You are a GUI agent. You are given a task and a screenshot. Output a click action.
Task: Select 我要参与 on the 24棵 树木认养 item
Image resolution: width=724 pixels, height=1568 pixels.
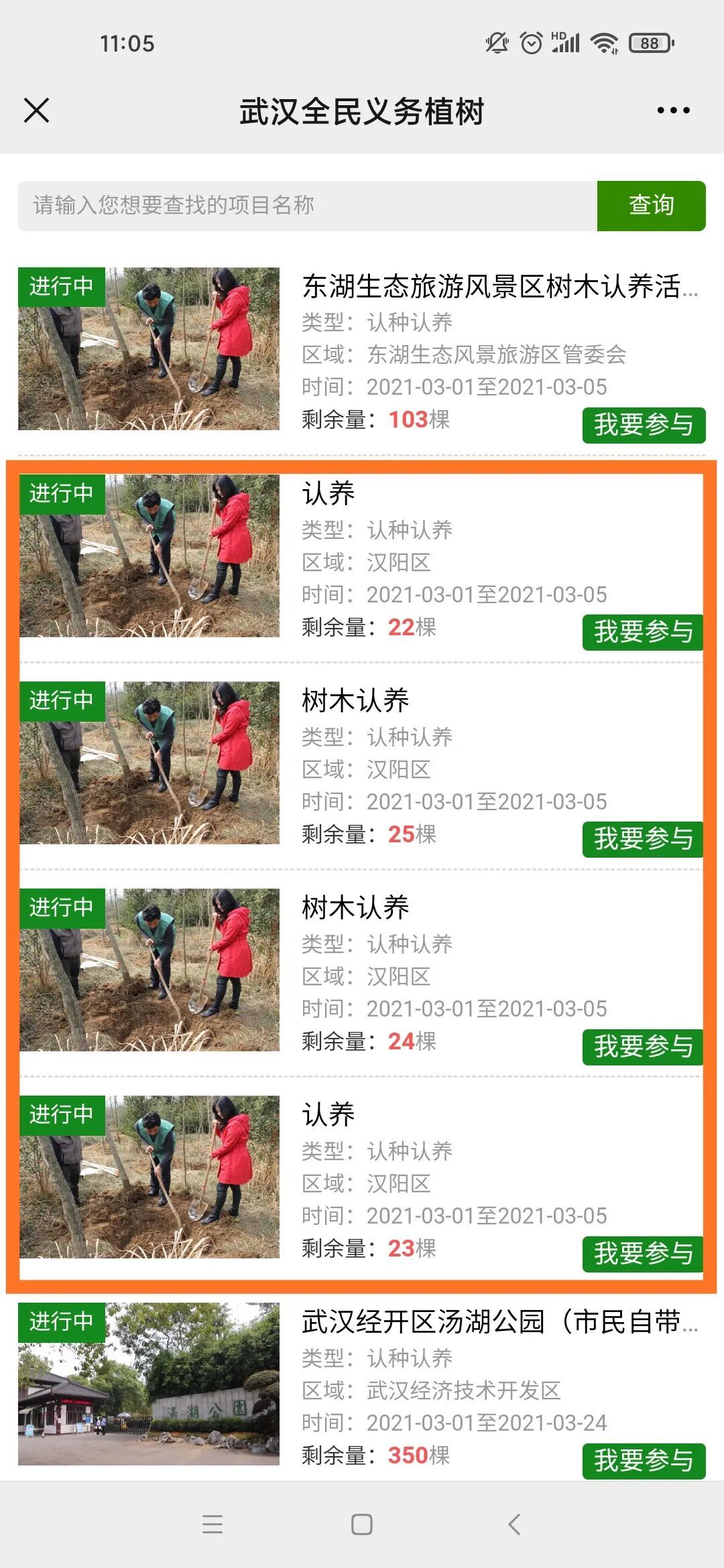(x=644, y=1047)
